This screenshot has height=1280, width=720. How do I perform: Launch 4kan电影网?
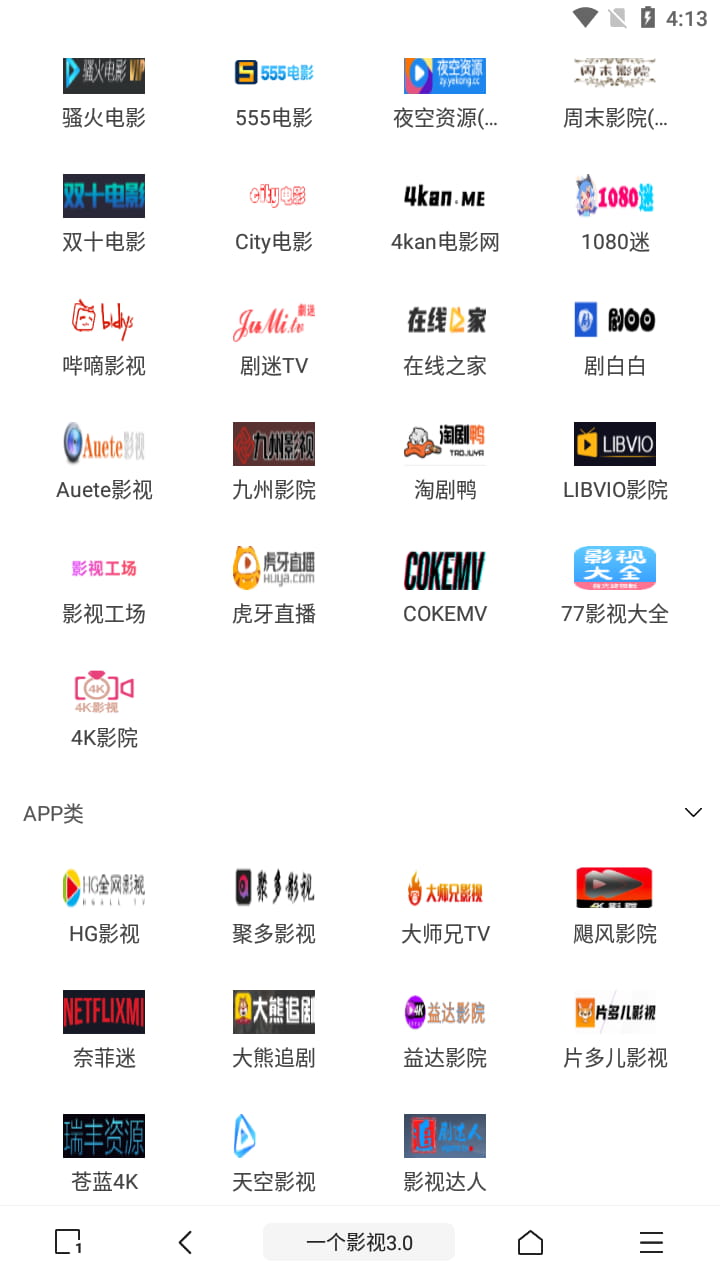tap(445, 213)
